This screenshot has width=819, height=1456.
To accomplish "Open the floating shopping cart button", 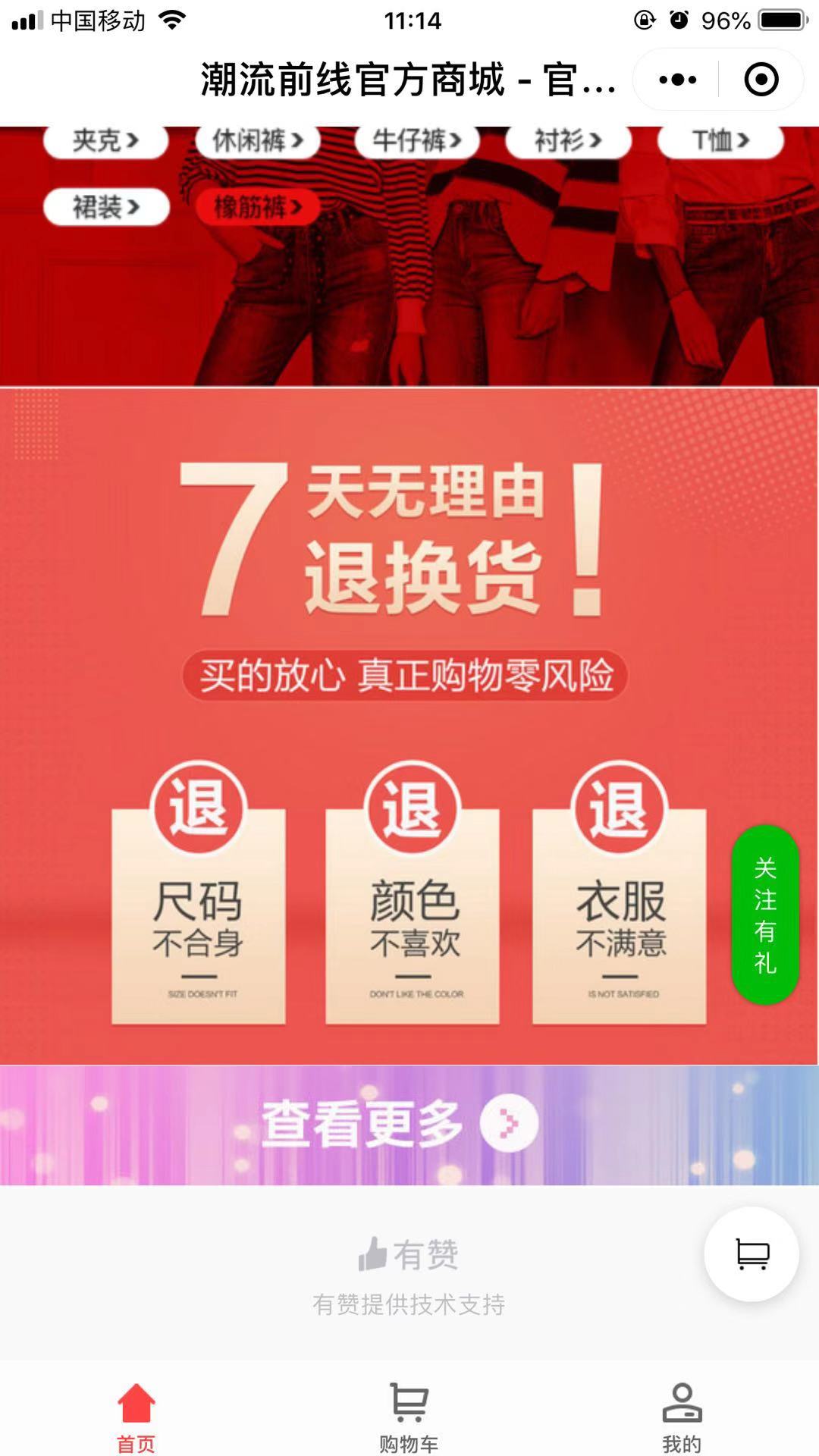I will click(752, 1254).
